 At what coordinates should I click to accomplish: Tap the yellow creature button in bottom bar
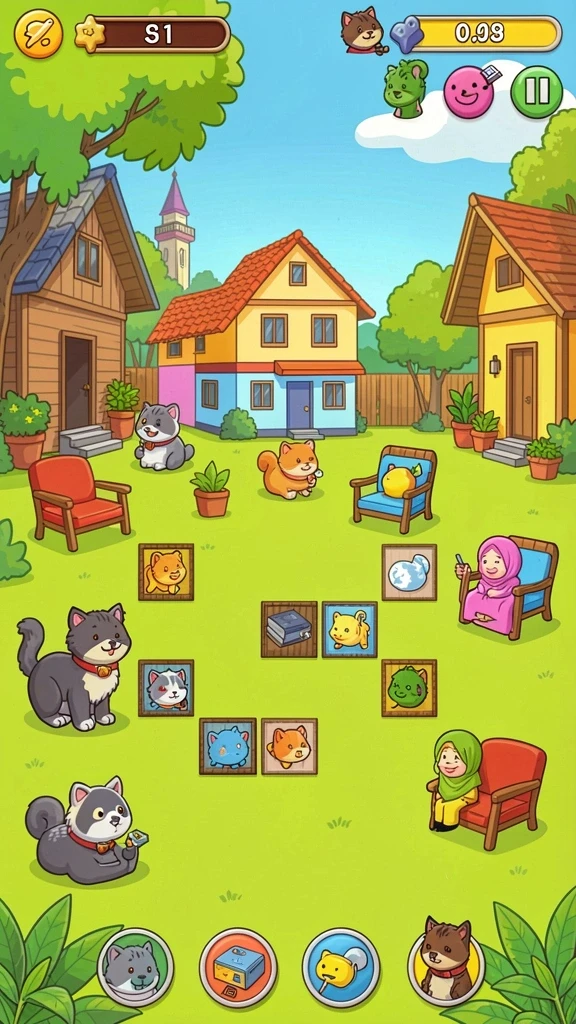tap(341, 967)
